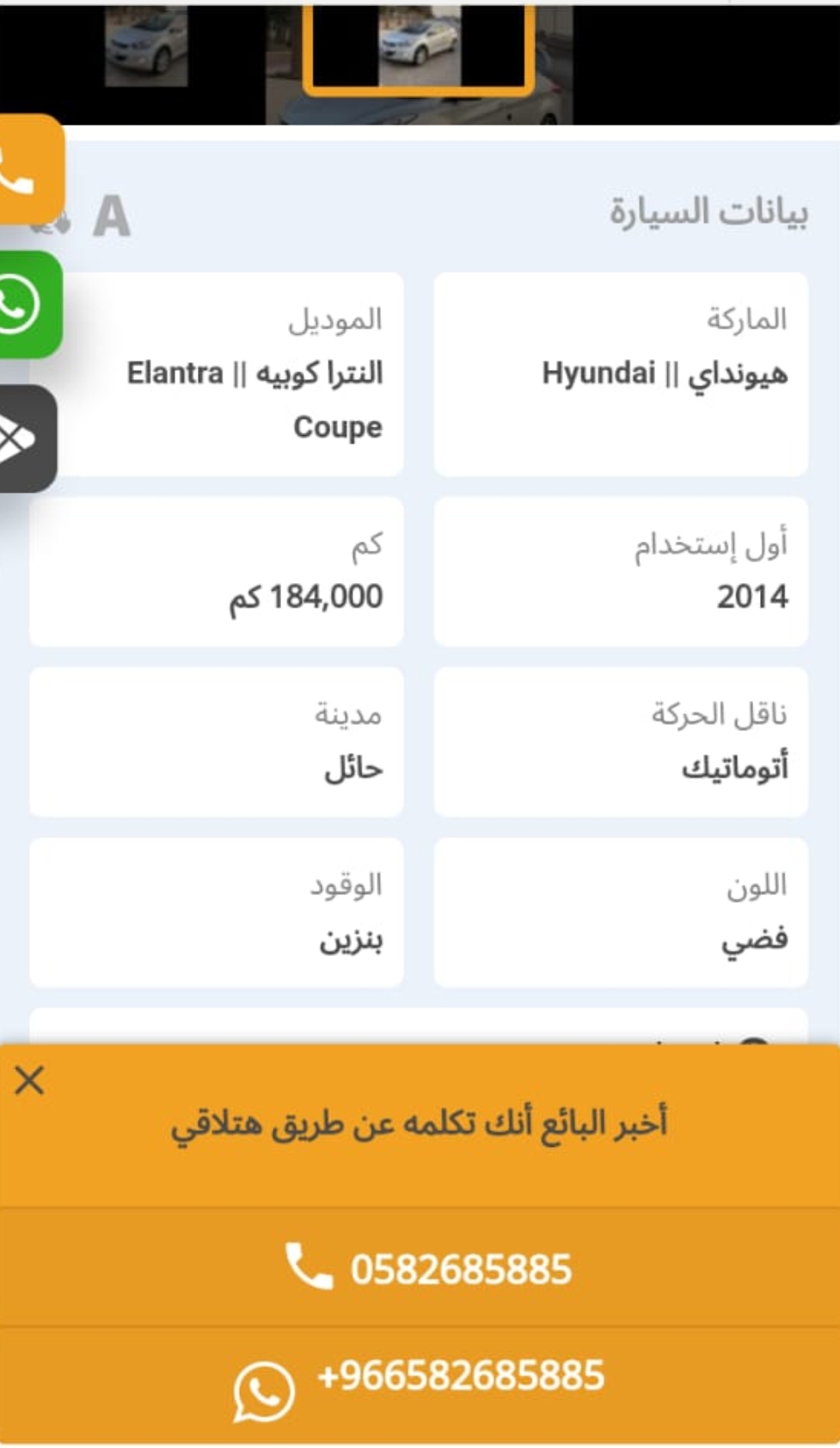Call the seller at 0582685885

tap(420, 1268)
